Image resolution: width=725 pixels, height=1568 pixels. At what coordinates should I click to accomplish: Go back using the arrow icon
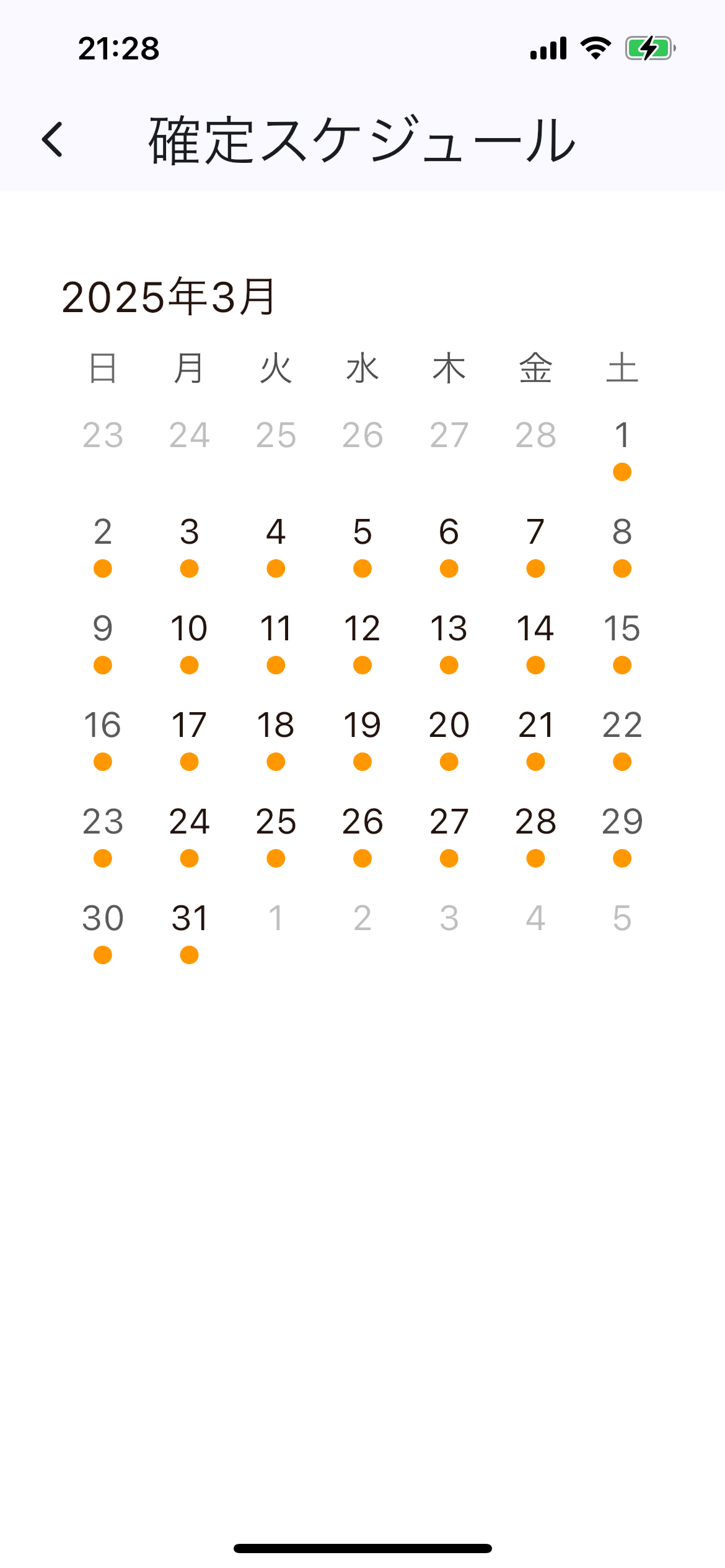[x=53, y=139]
